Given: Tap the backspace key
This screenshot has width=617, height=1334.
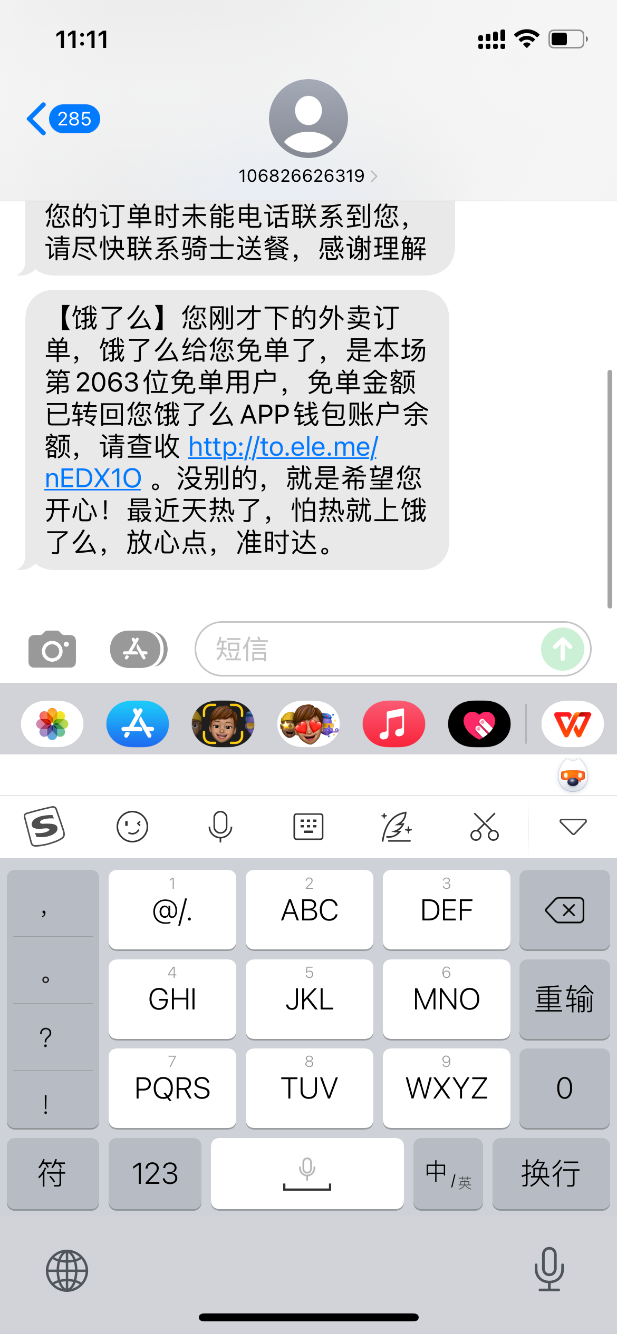Looking at the screenshot, I should pyautogui.click(x=564, y=910).
